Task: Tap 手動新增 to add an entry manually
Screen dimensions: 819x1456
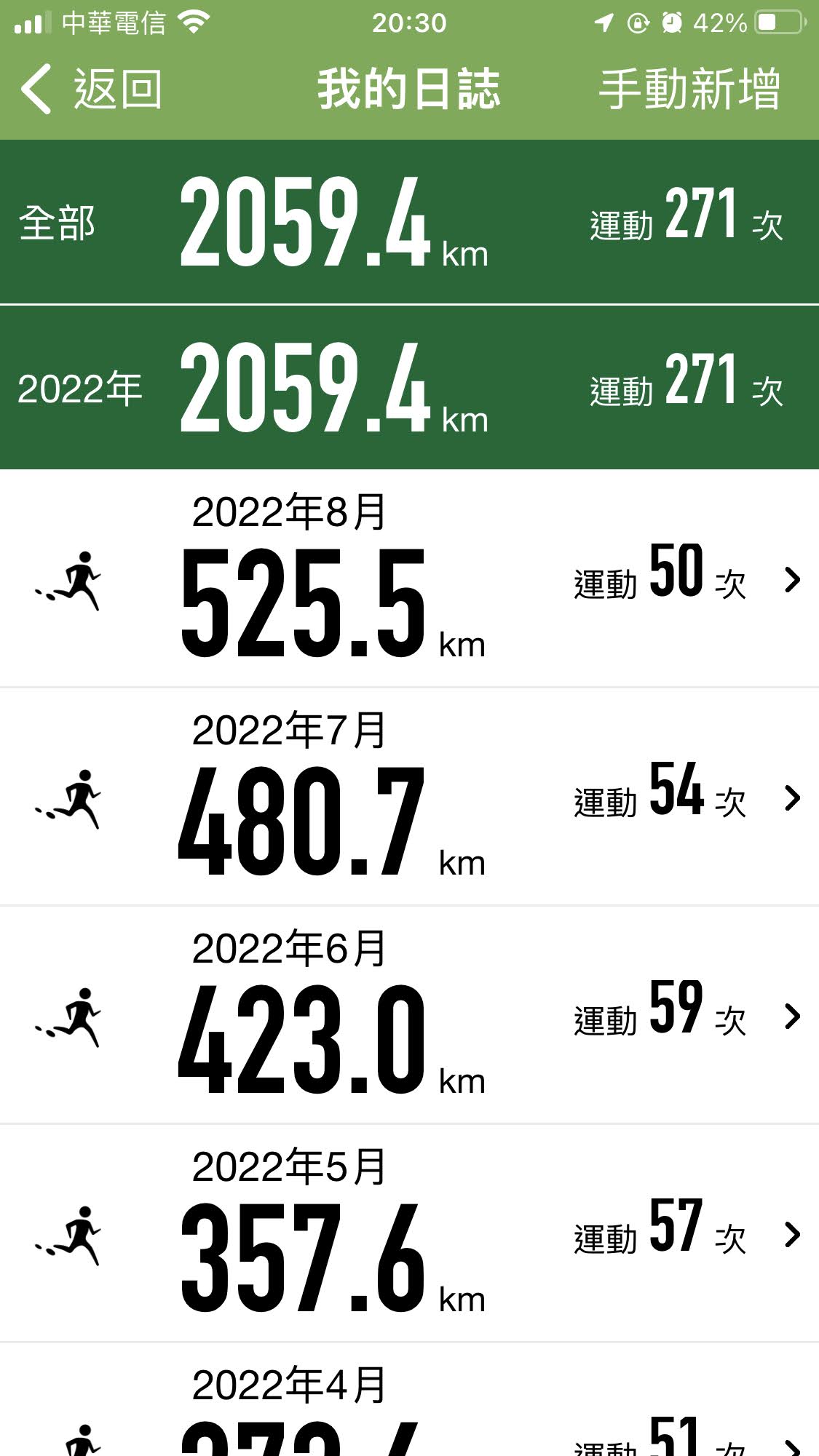Action: (689, 89)
